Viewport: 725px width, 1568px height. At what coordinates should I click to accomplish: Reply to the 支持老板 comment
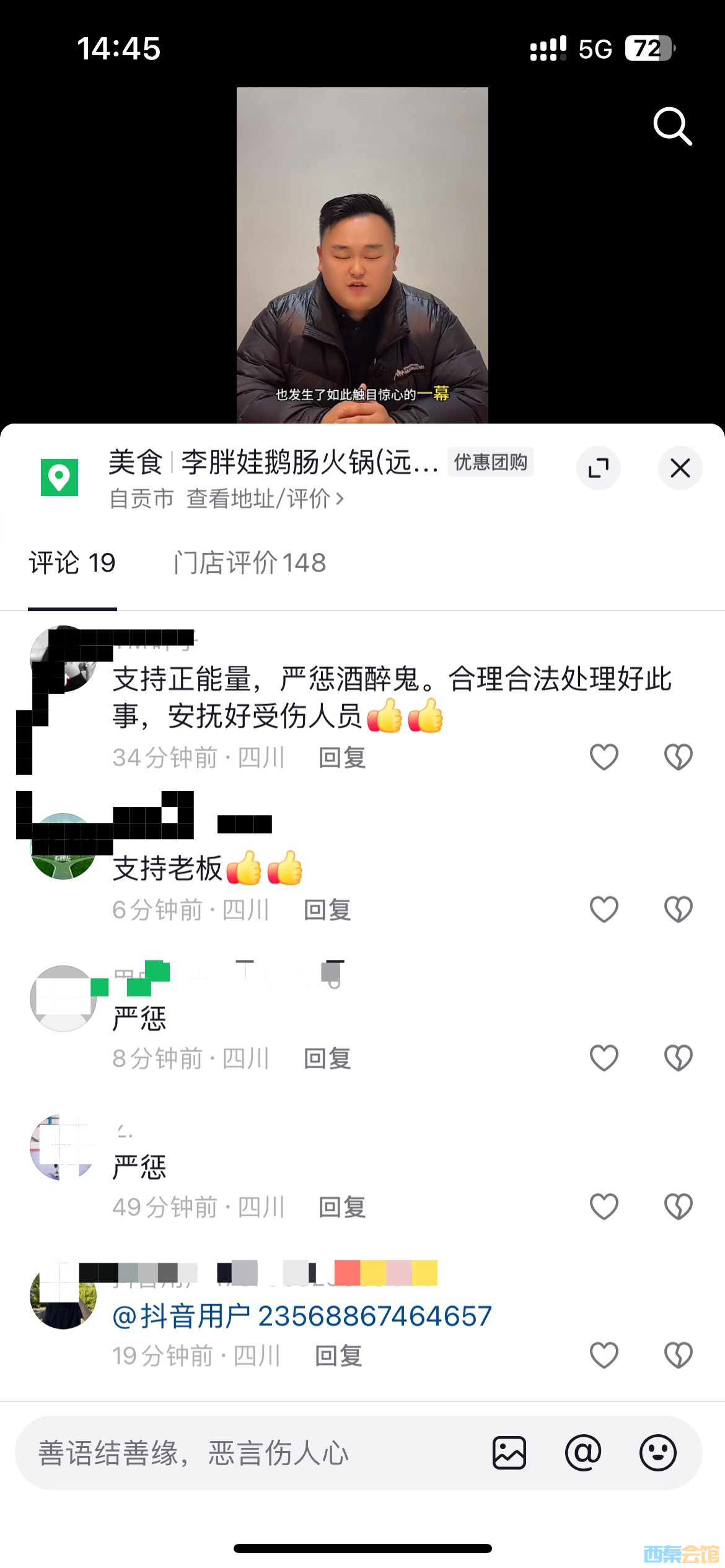click(327, 910)
